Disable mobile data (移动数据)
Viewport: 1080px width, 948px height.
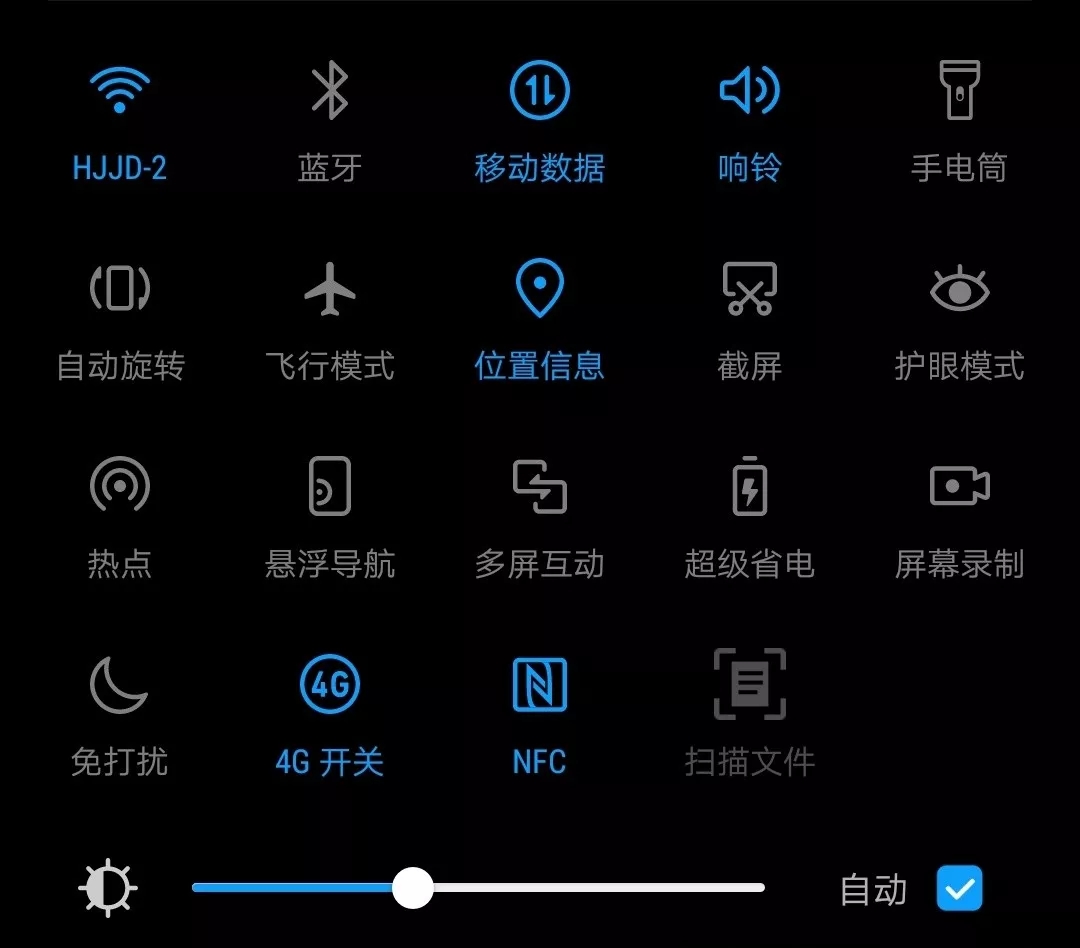pyautogui.click(x=540, y=90)
